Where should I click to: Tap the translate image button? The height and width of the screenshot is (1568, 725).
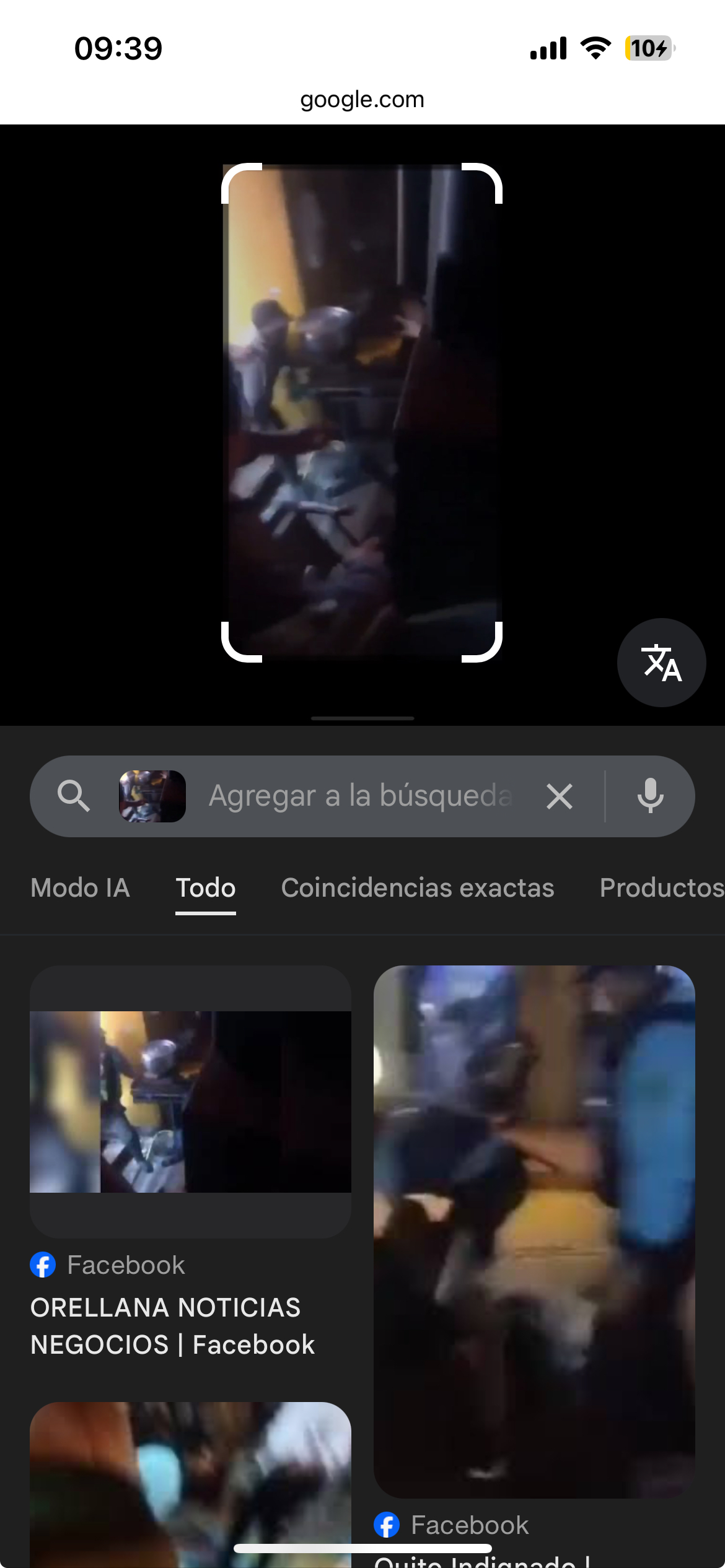[x=661, y=663]
